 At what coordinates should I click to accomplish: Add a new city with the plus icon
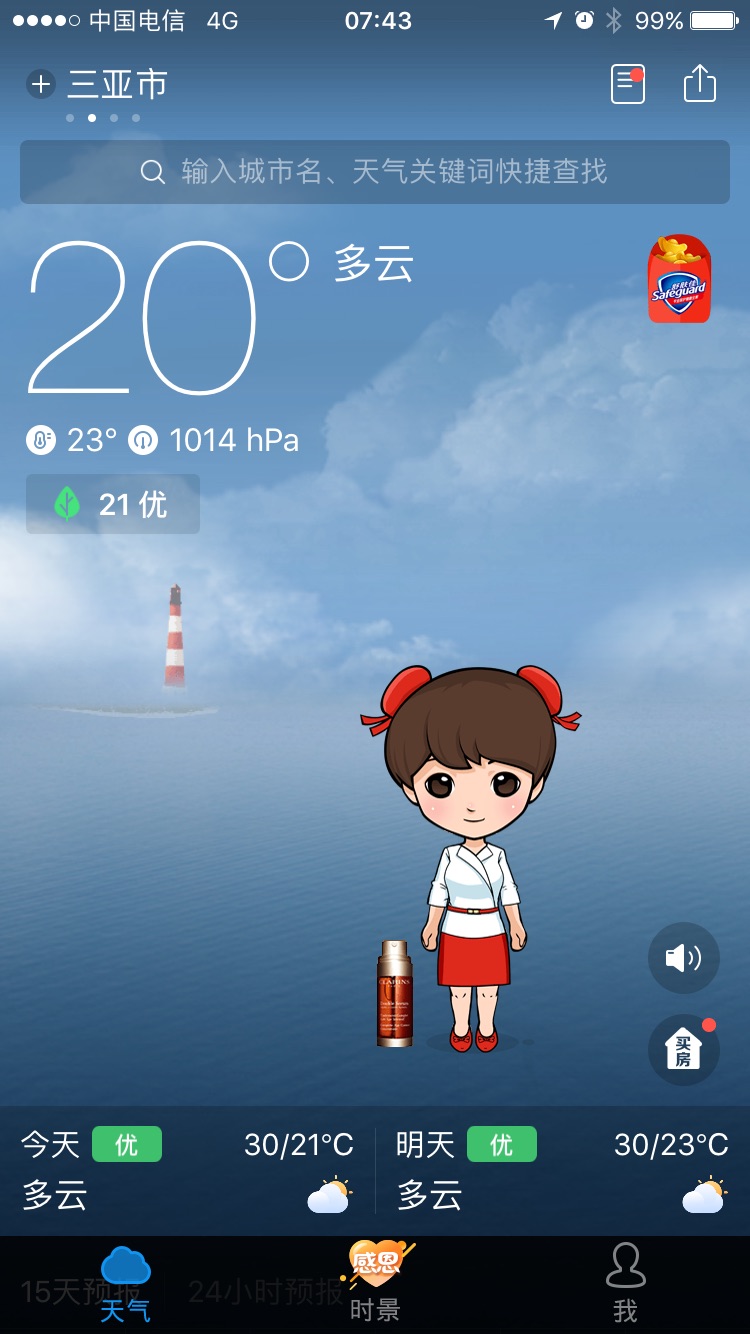(41, 84)
